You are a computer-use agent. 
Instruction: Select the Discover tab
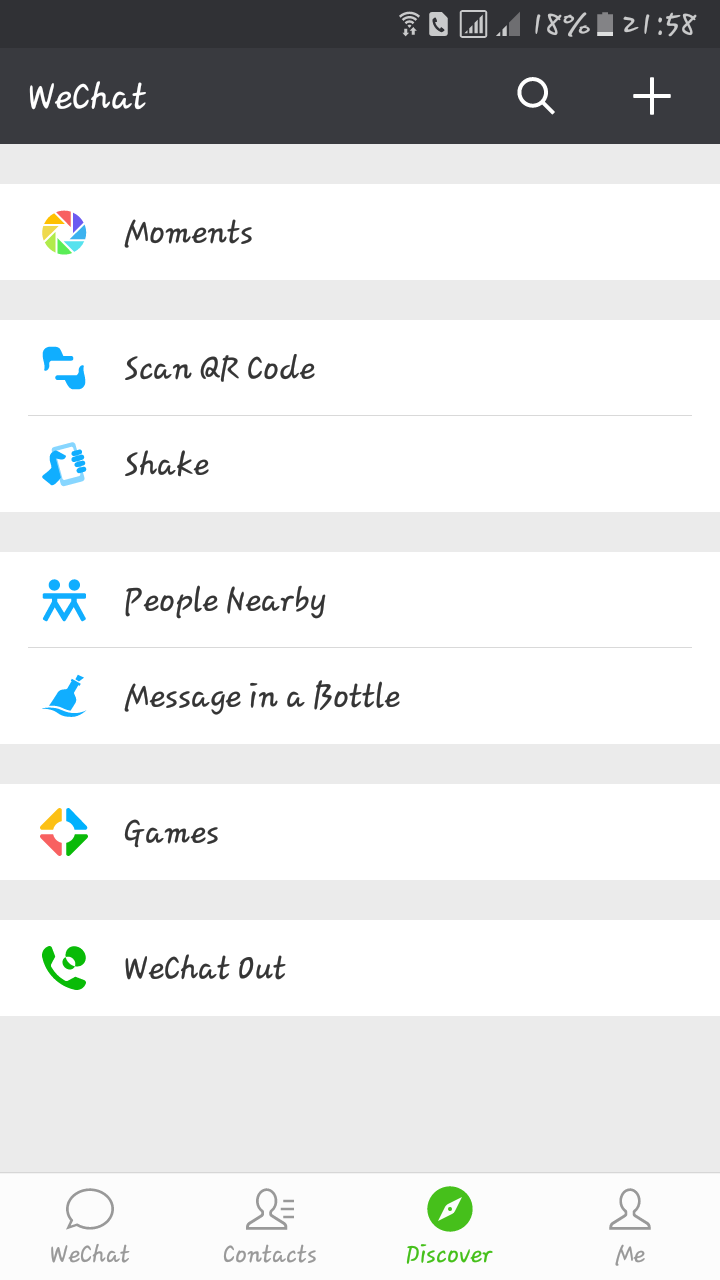[x=450, y=1226]
